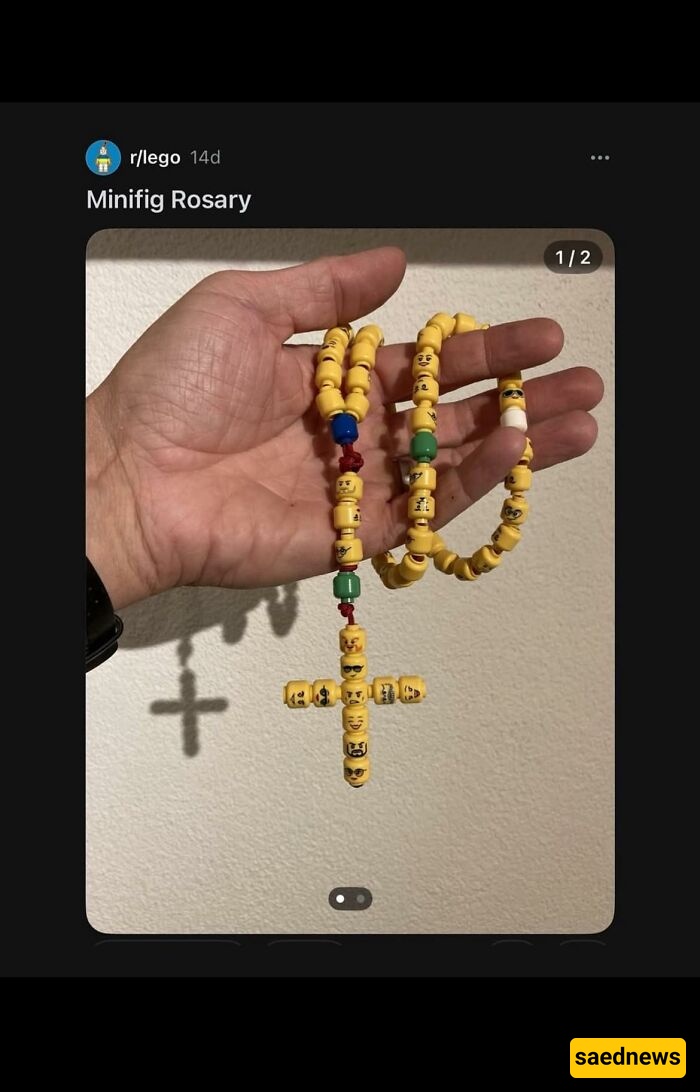Open the r/lego community avatar
700x1092 pixels.
pos(103,158)
